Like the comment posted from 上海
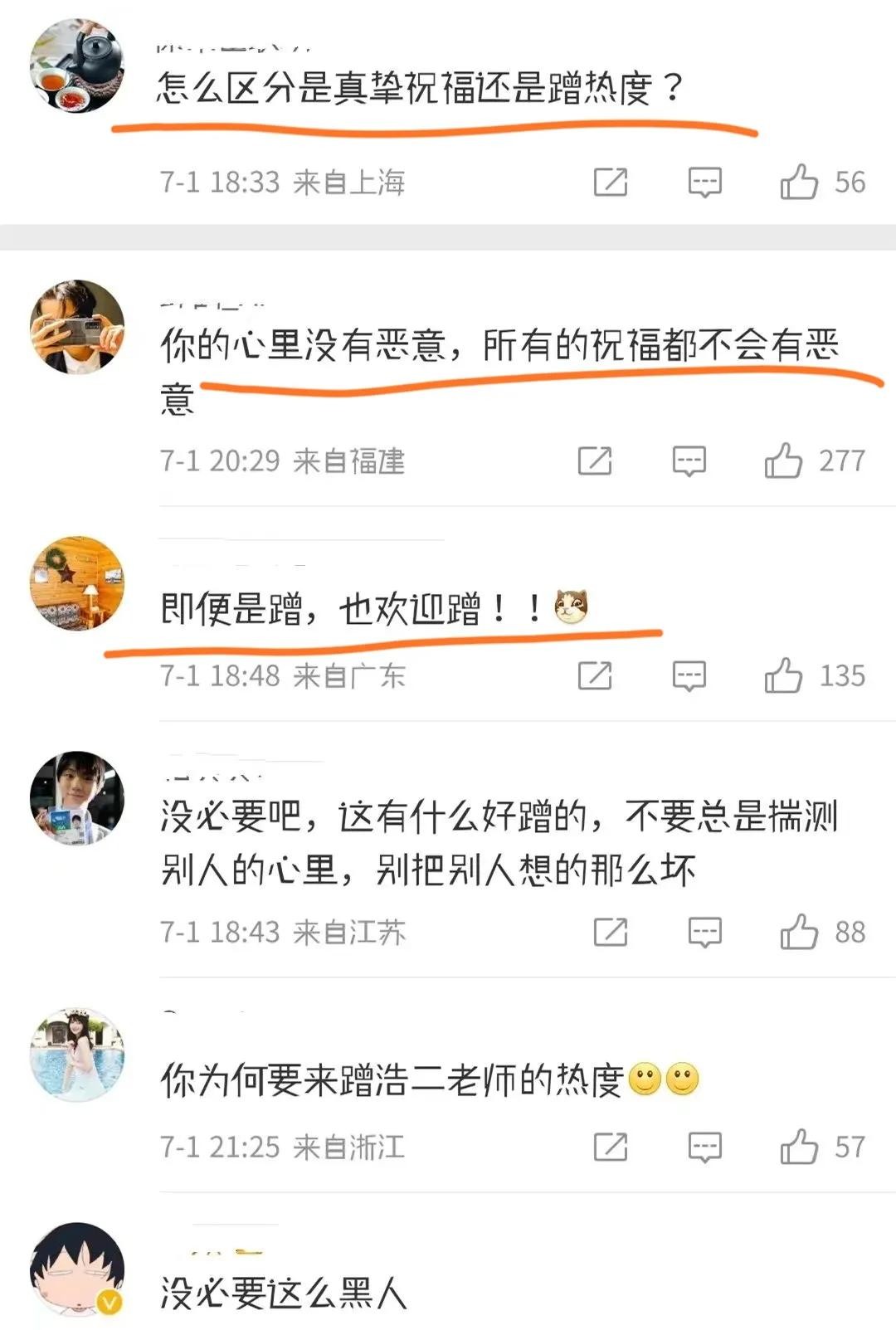The width and height of the screenshot is (896, 1330). 799,182
